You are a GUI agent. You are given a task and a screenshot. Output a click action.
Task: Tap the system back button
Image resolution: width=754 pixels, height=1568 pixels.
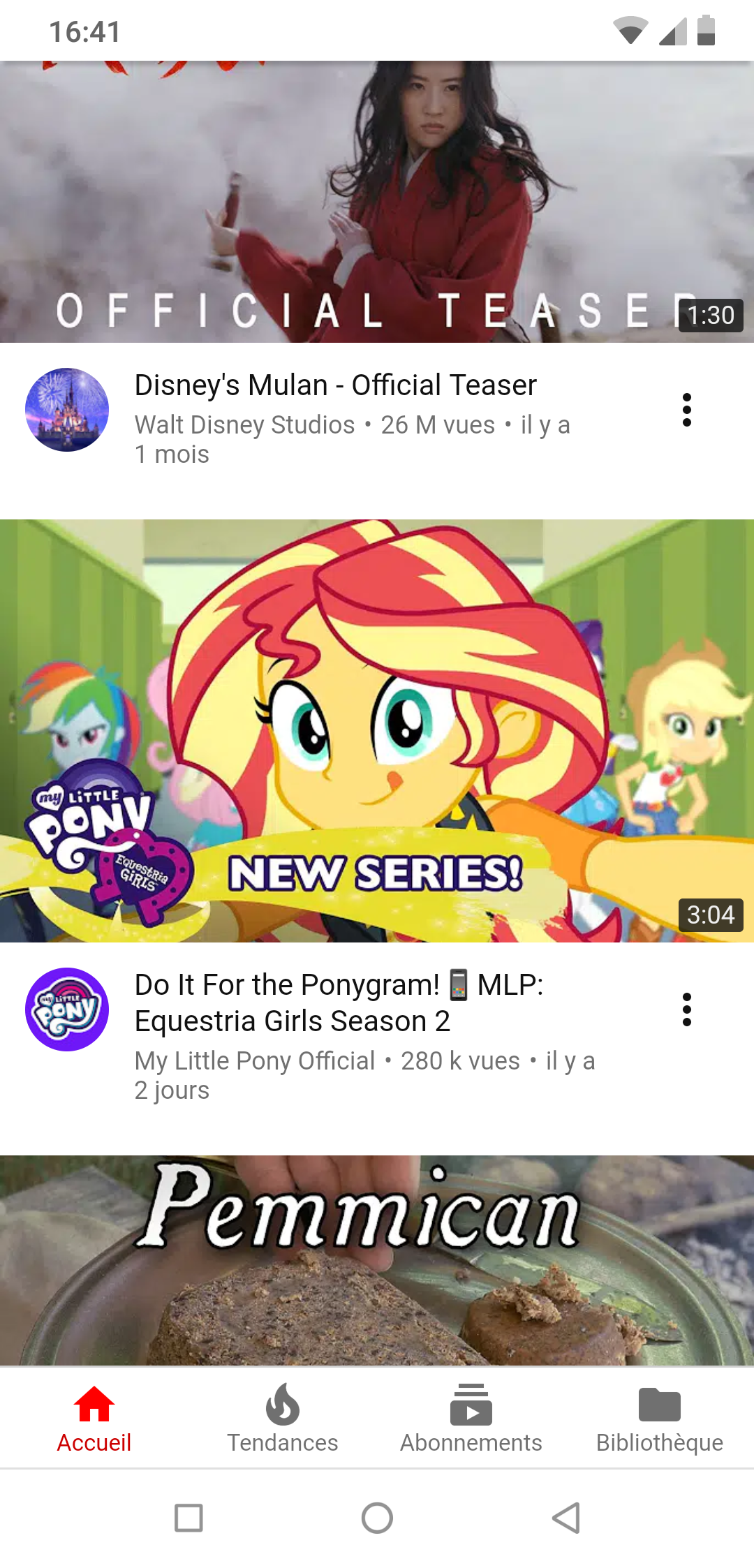(565, 1518)
